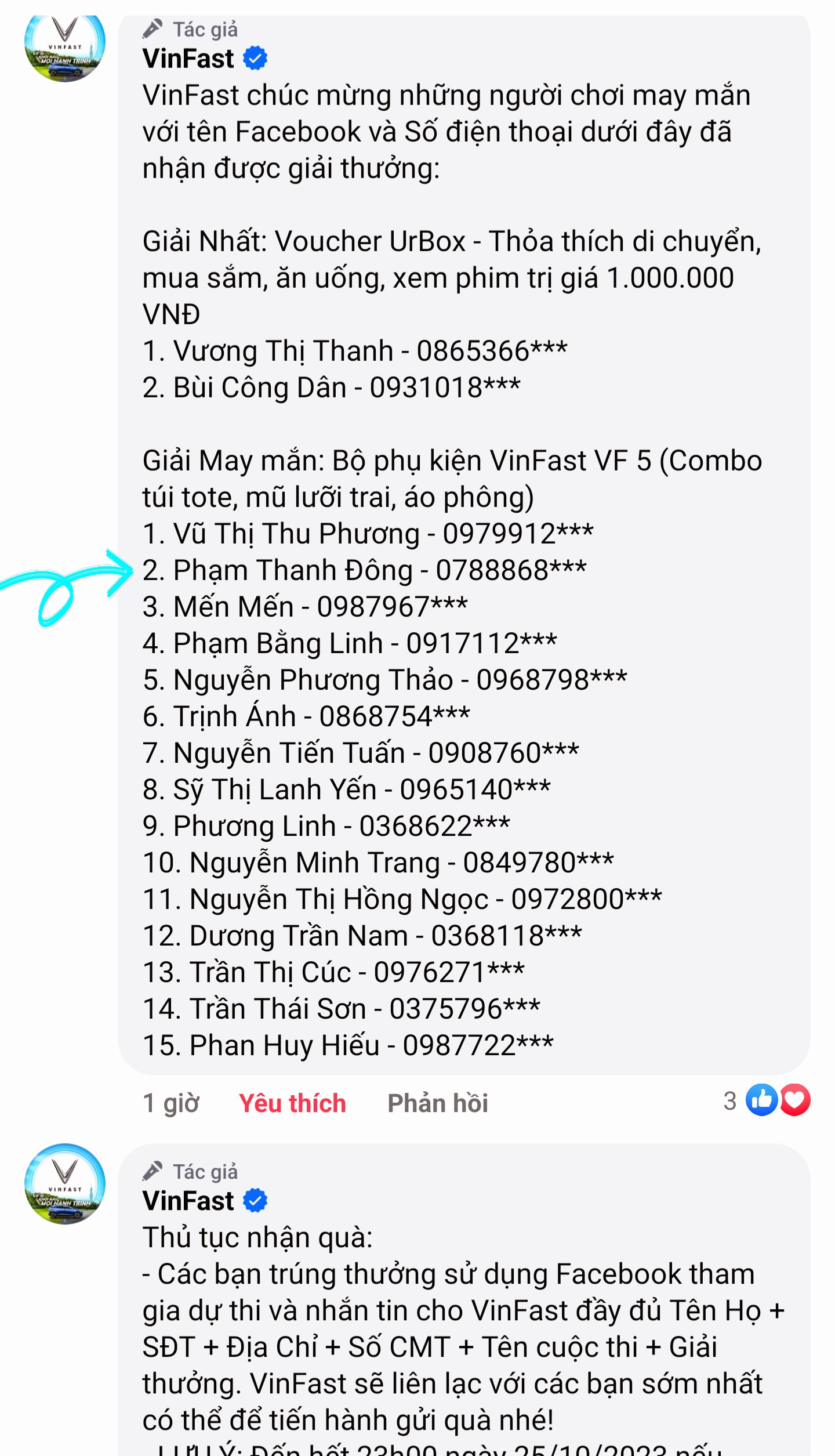Open VinFast avatar beside "Thủ tục nhận quà" comment

tap(65, 1183)
